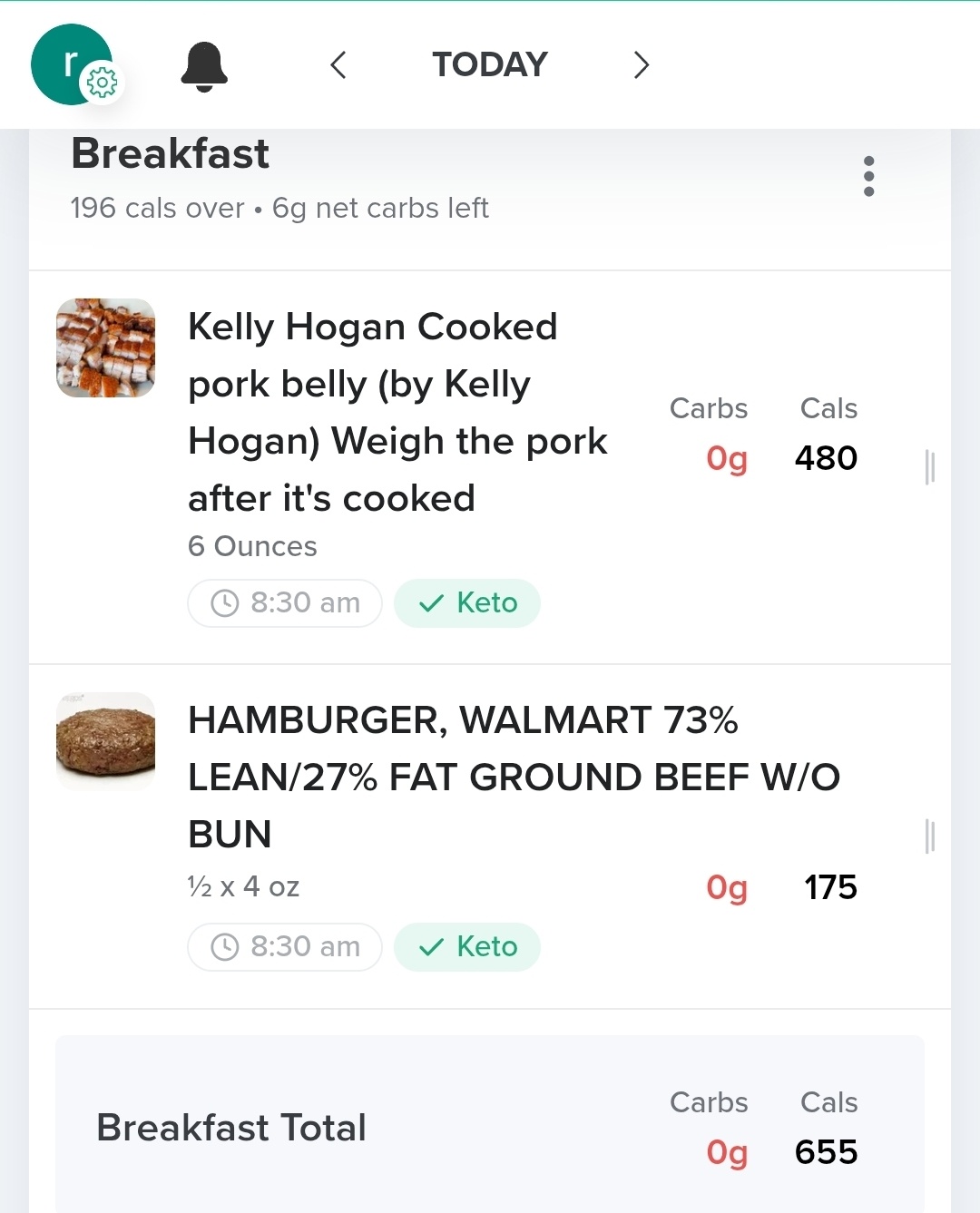Tap the Keto chip on hamburger
Viewport: 980px width, 1213px height.
pos(467,947)
